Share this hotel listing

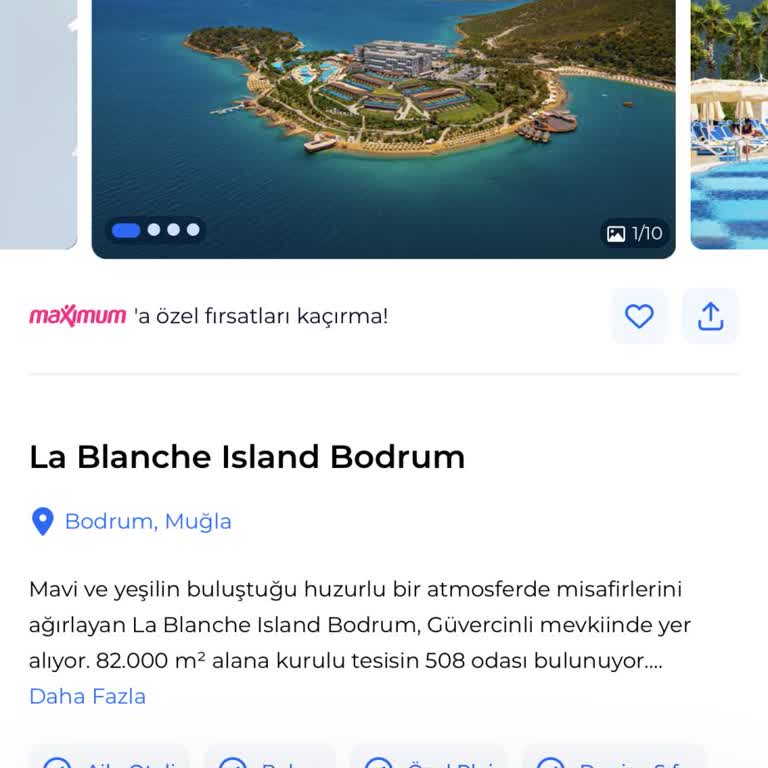(x=710, y=317)
